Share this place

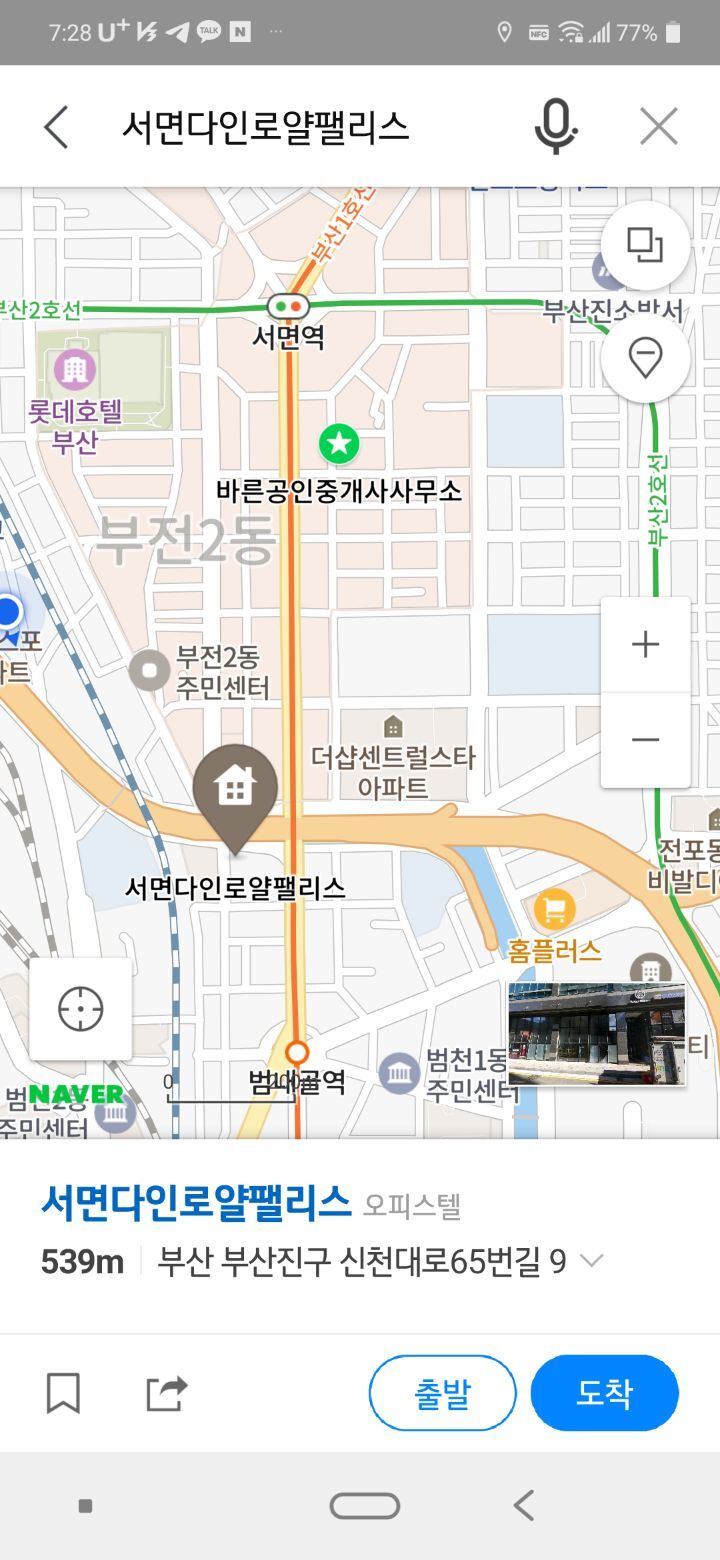[x=166, y=1392]
